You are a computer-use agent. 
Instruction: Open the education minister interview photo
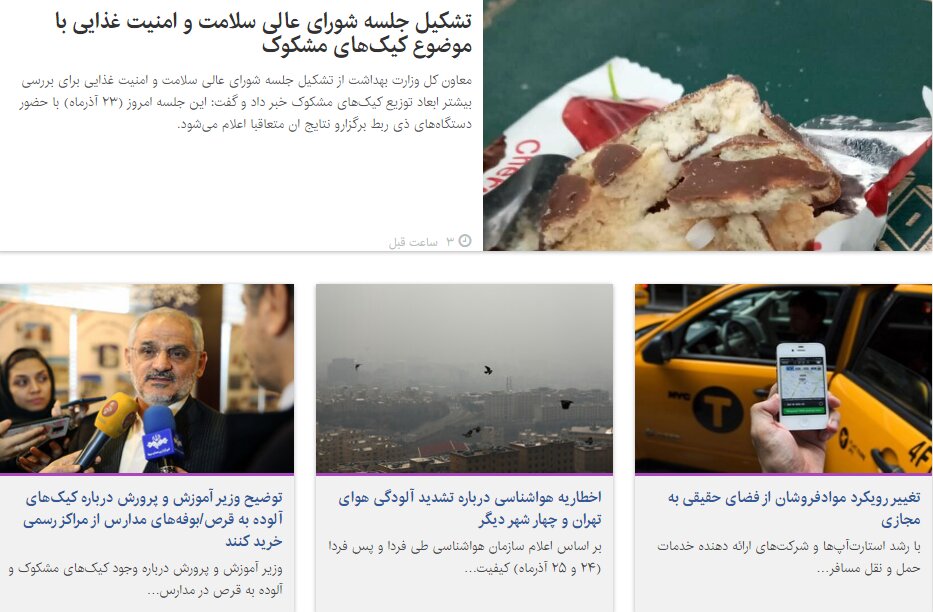click(147, 378)
